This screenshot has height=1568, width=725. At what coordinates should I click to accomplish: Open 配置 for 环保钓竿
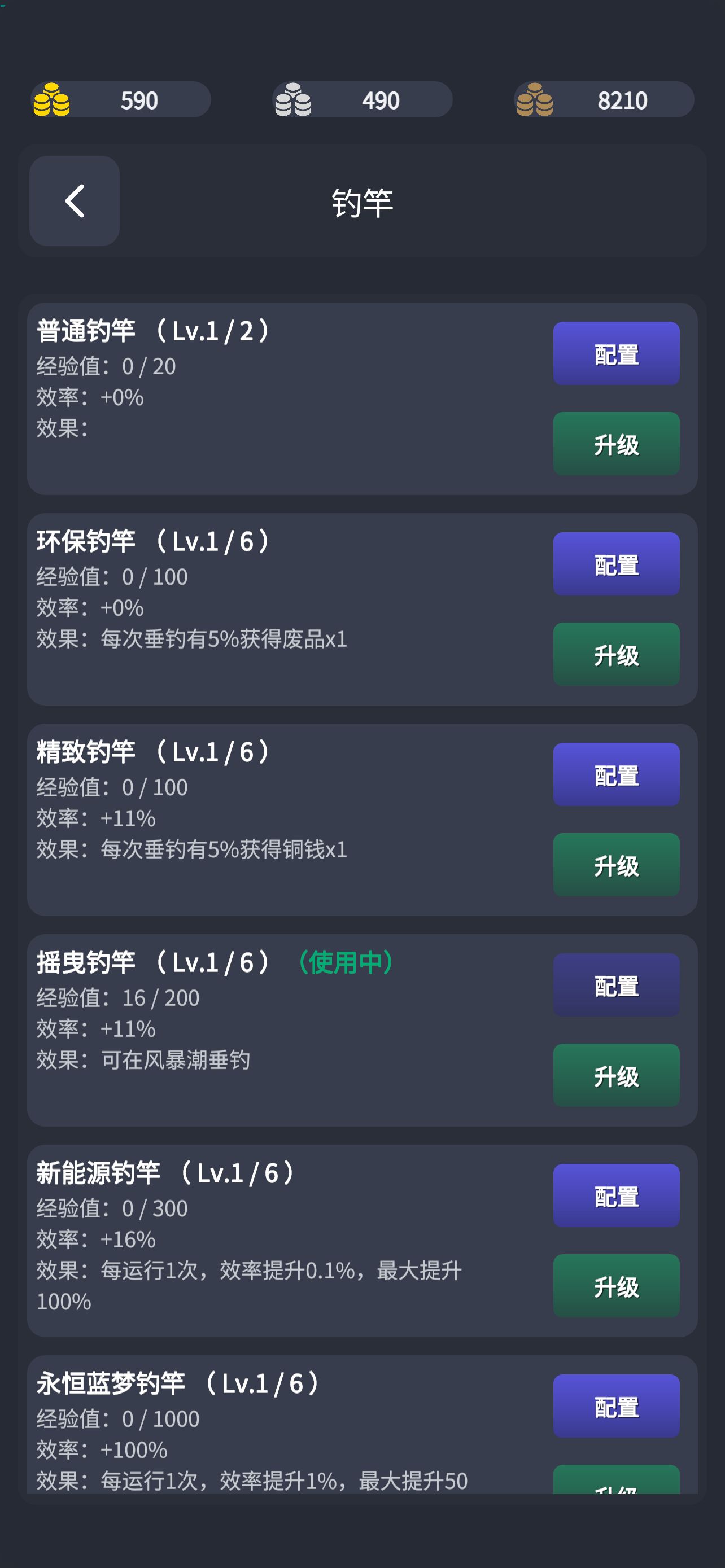click(x=616, y=564)
